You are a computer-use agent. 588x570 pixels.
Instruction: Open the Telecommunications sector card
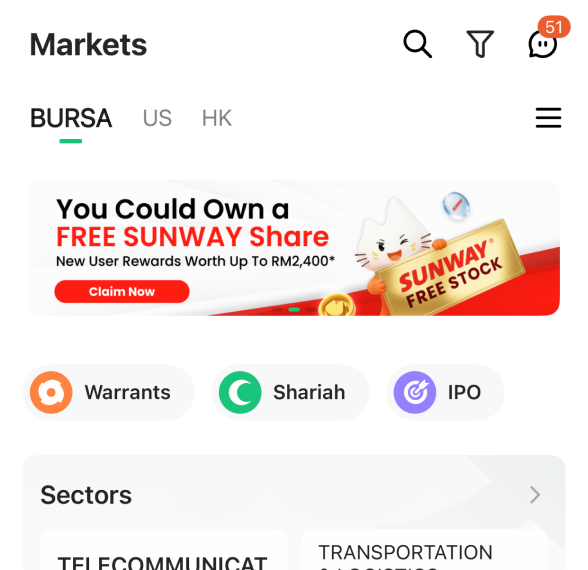[x=164, y=550]
